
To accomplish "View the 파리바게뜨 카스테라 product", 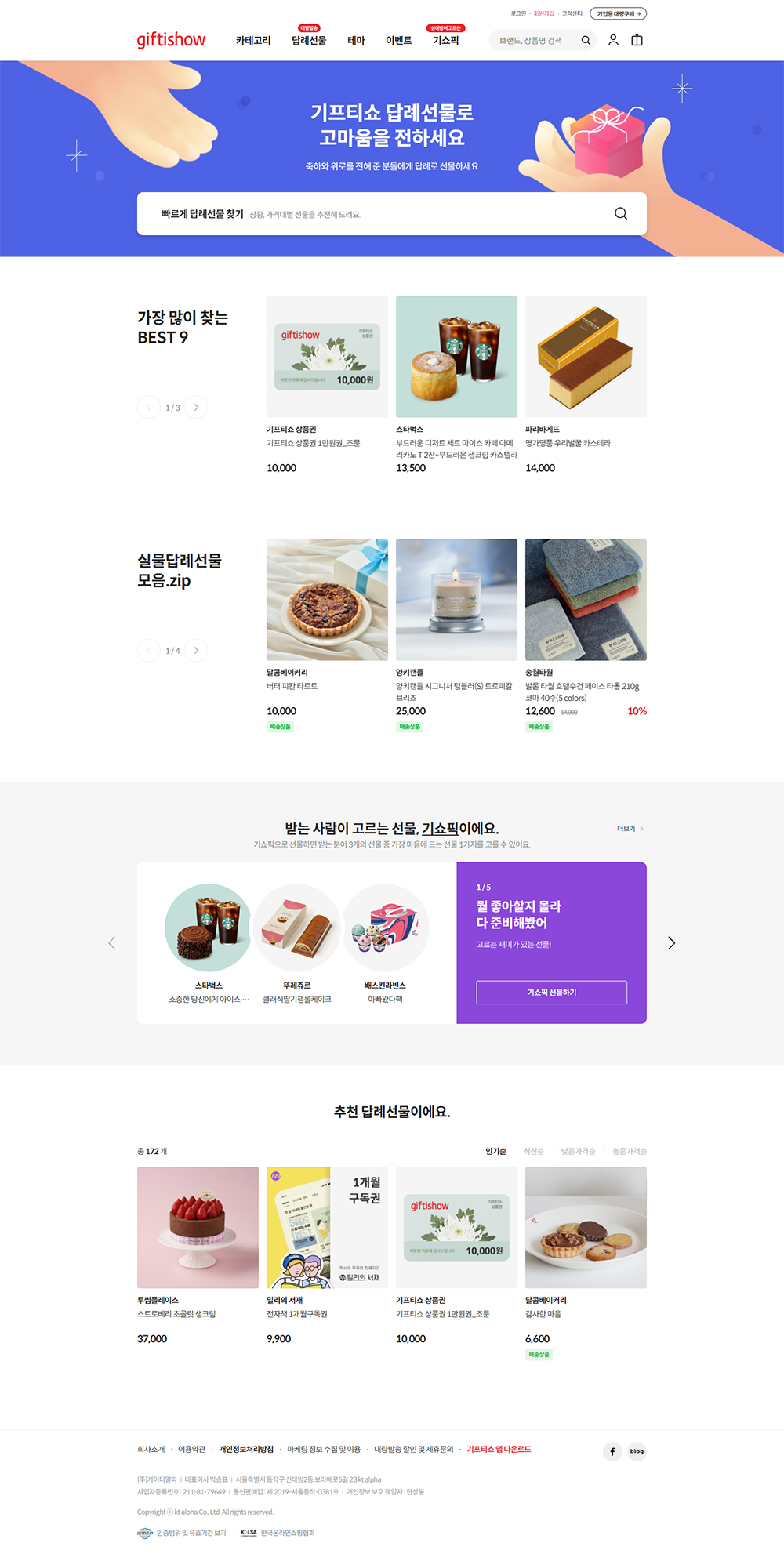I will click(x=586, y=357).
